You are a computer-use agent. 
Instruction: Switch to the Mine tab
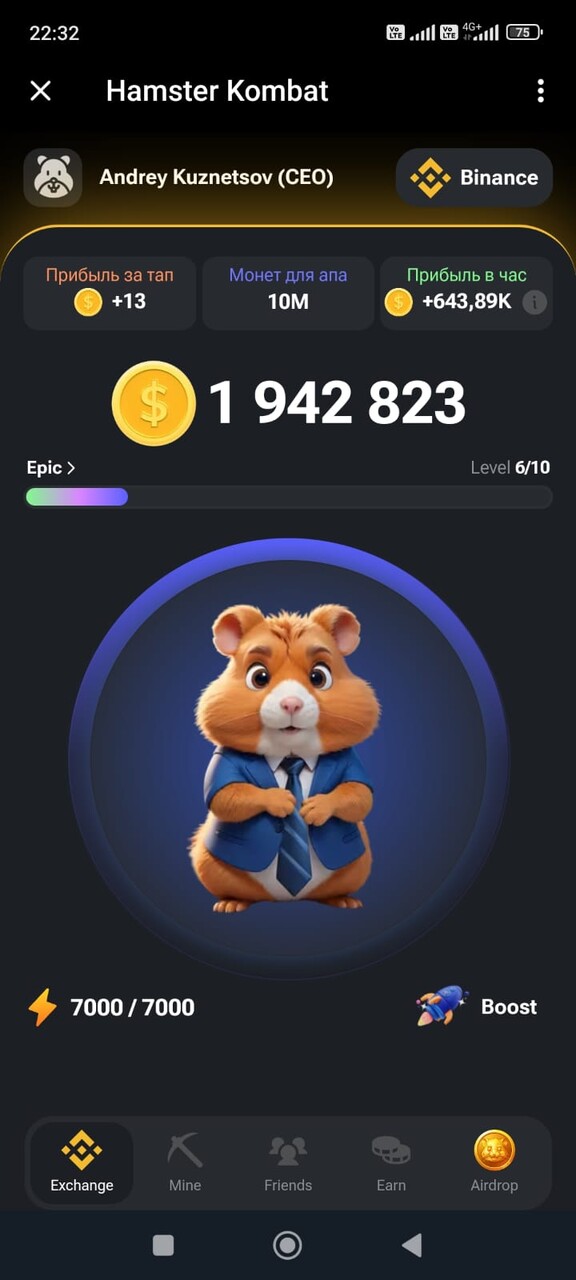[x=185, y=1162]
